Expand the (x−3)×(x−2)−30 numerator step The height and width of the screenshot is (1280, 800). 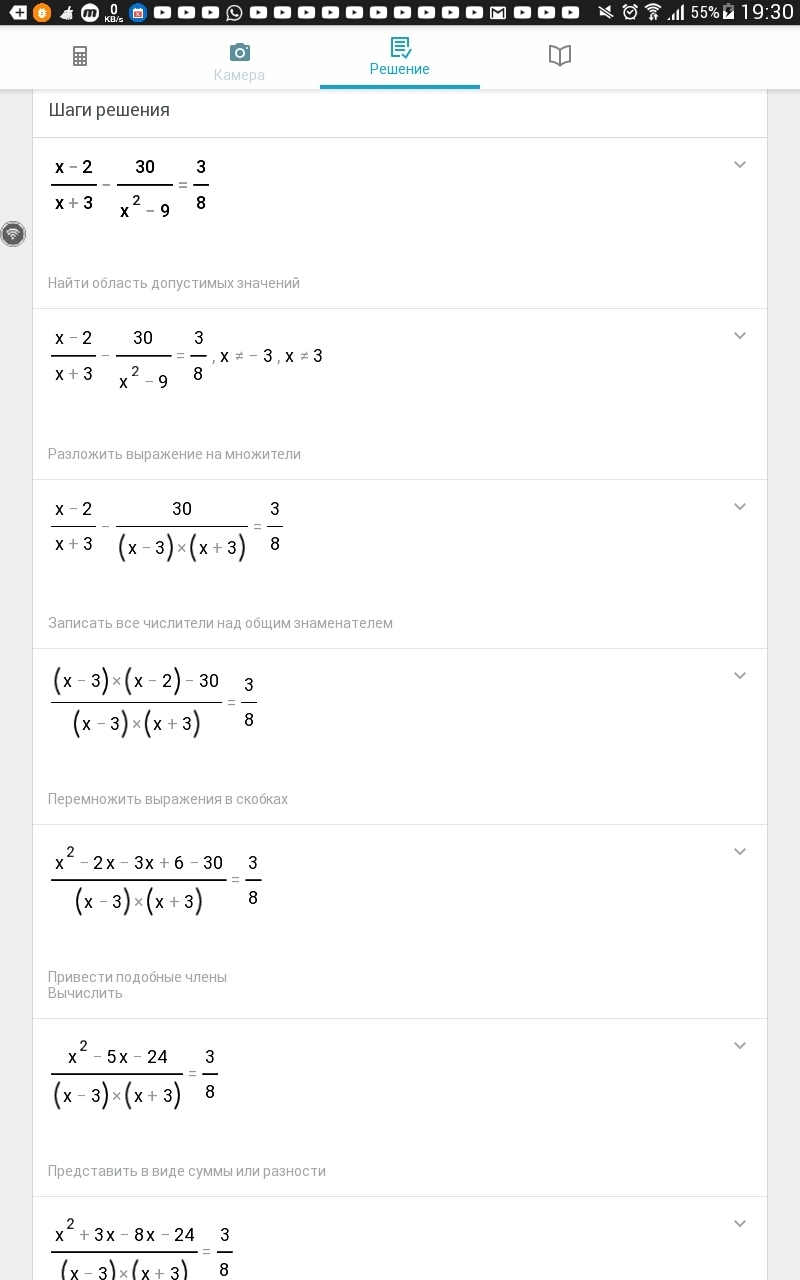tap(740, 676)
